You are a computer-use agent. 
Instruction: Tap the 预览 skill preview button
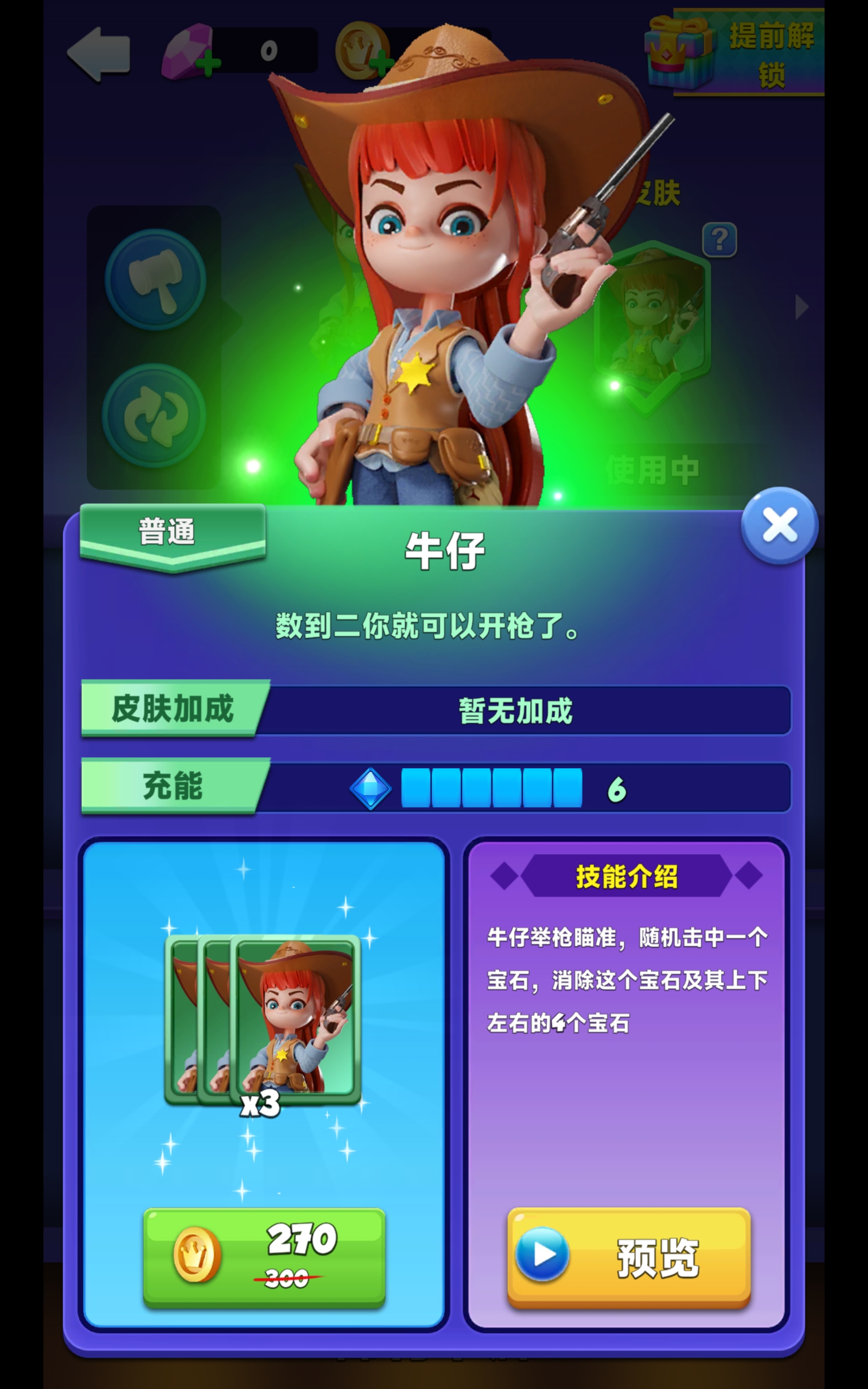coord(629,1257)
